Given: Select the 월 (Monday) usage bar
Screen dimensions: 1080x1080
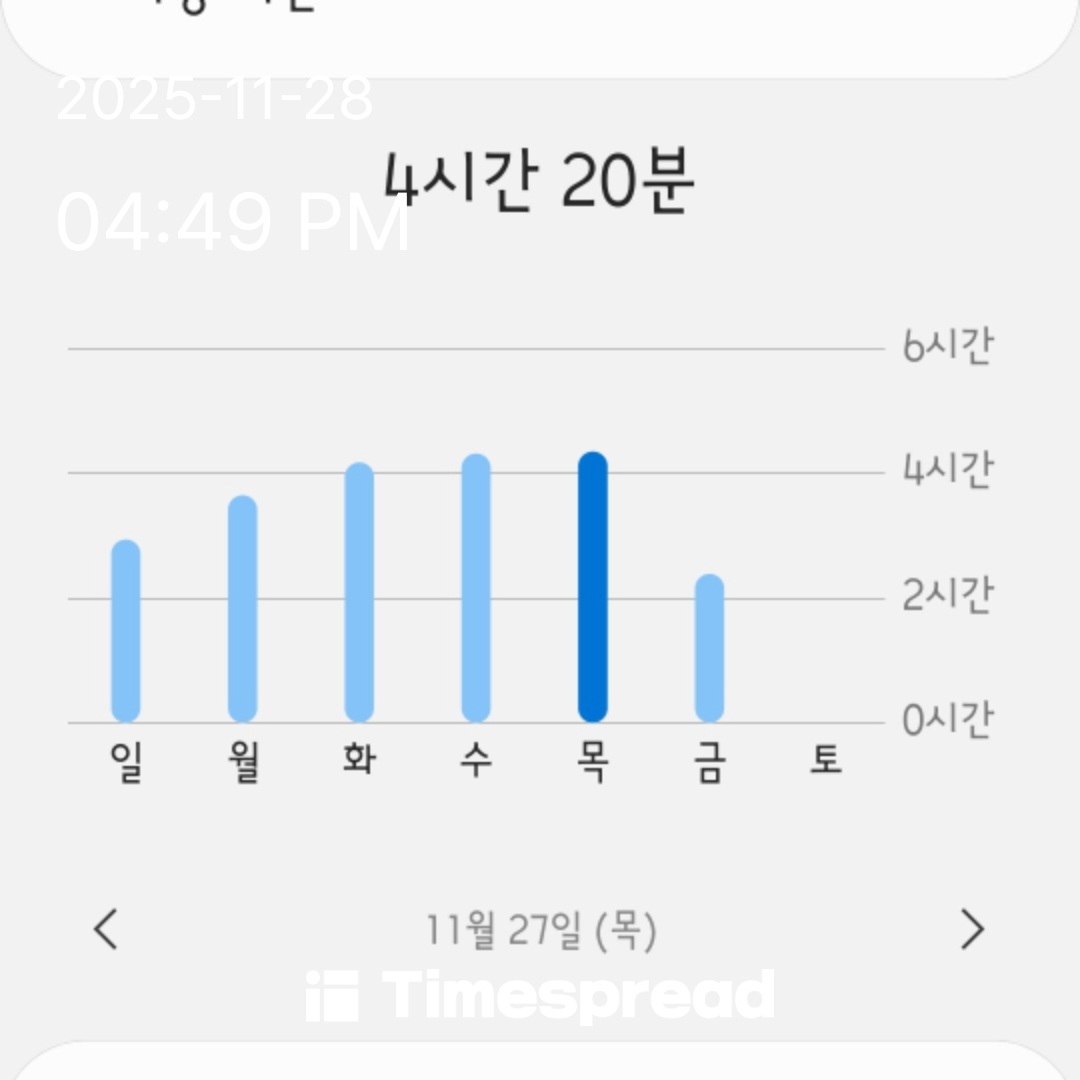Looking at the screenshot, I should pos(243,609).
